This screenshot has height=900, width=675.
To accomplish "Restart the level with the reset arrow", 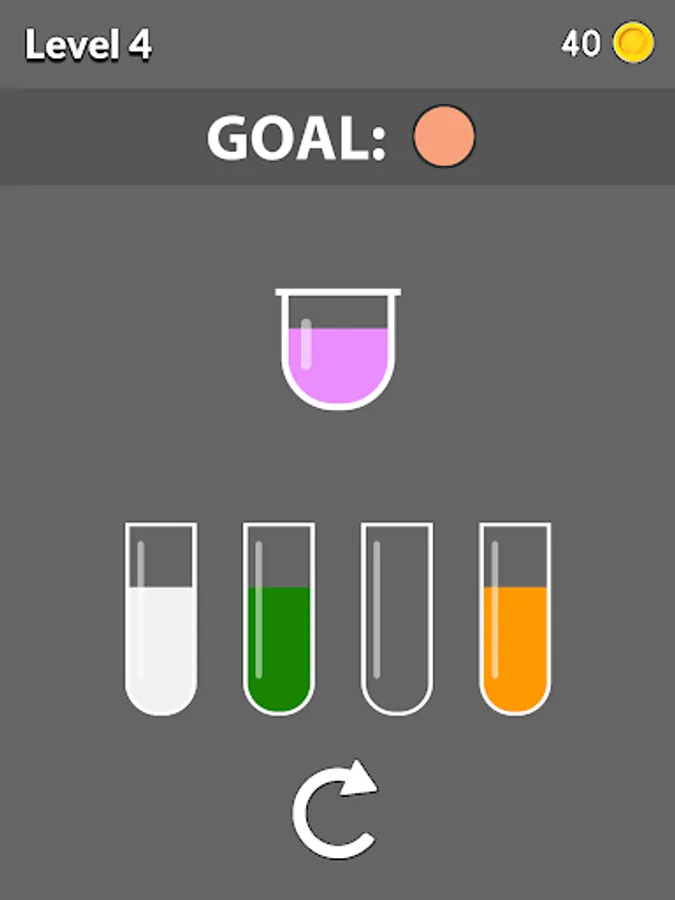I will pos(335,810).
